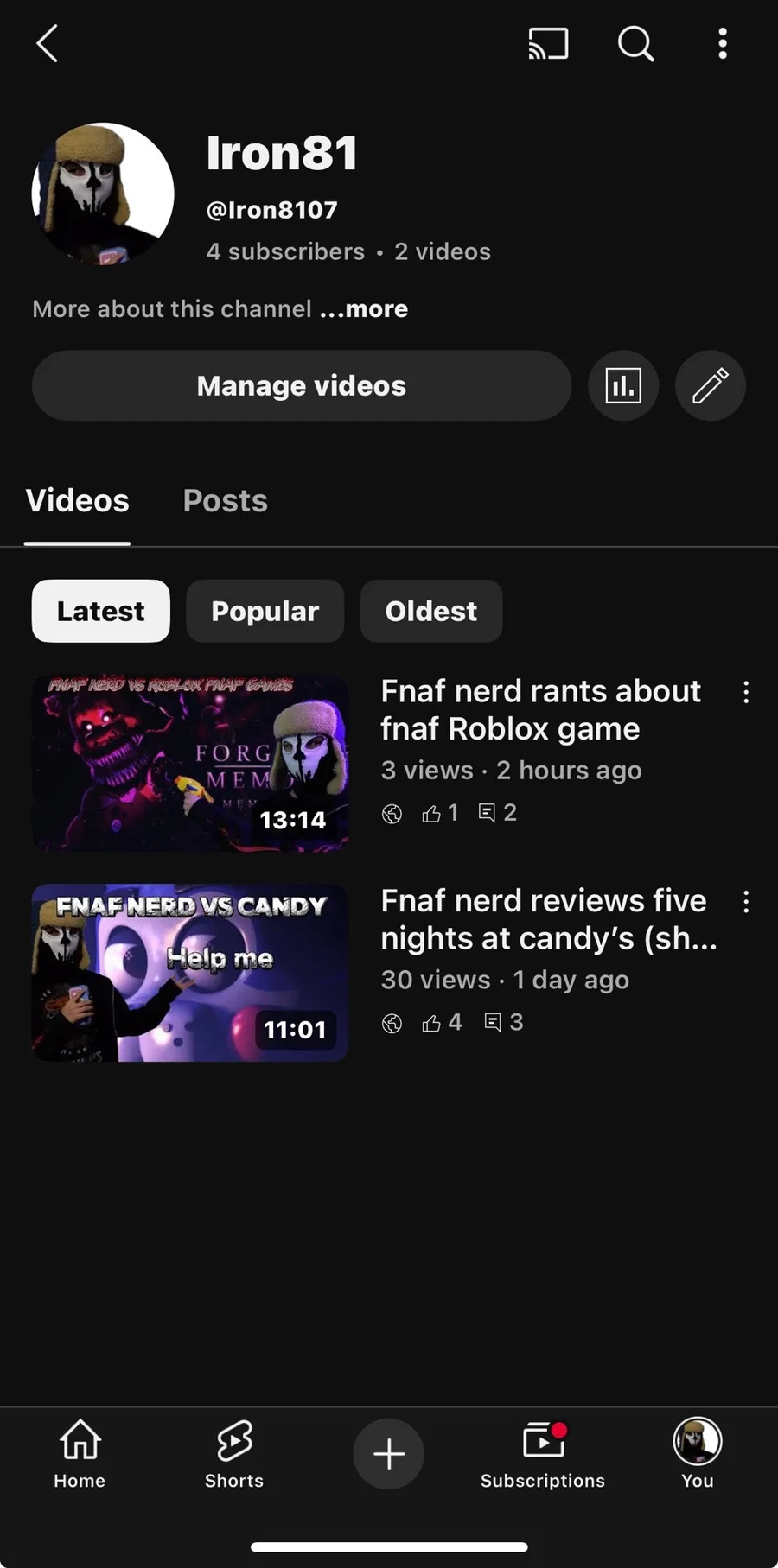
Task: Edit channel with the pencil icon
Action: pyautogui.click(x=710, y=385)
